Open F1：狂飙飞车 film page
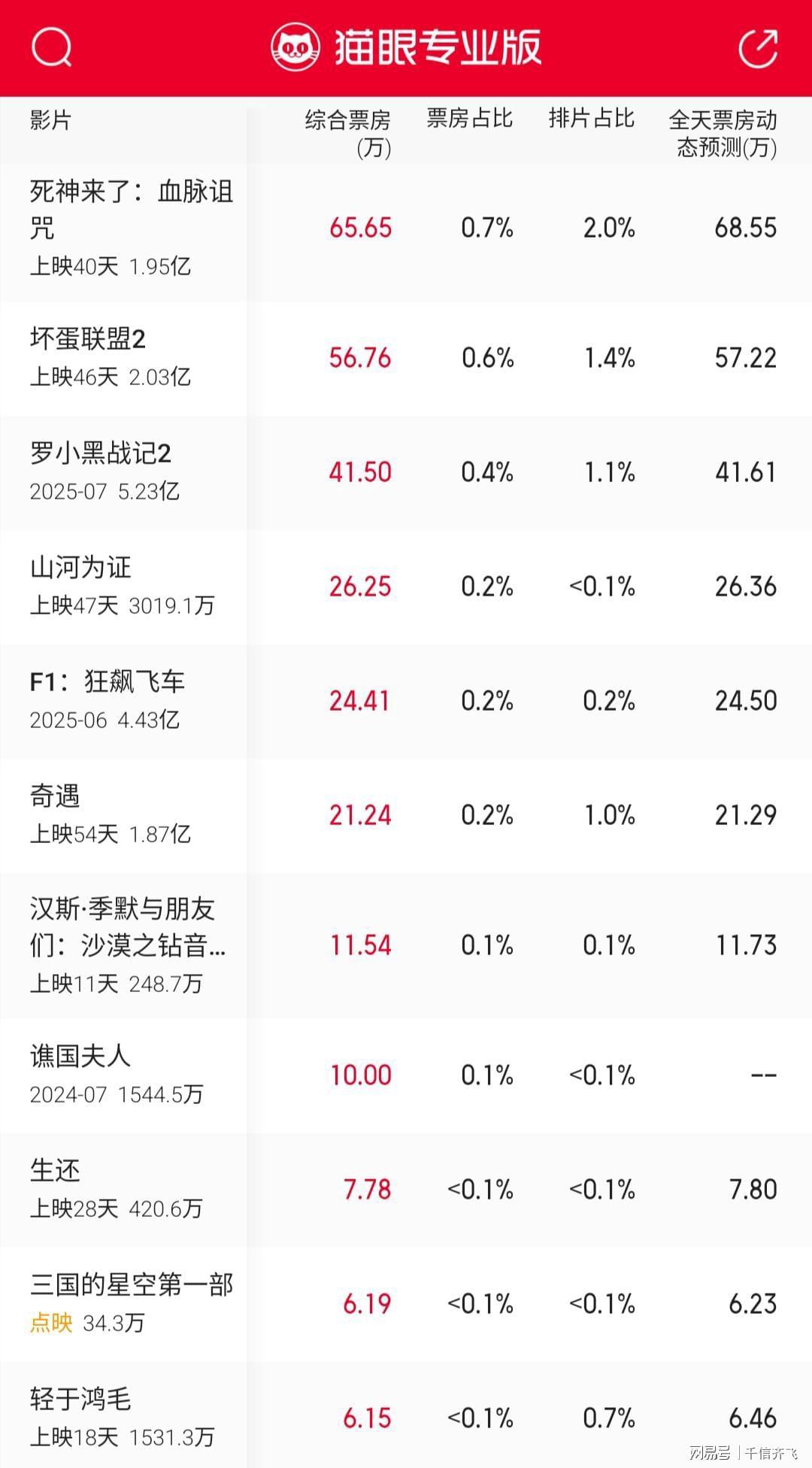Screen dimensions: 812x1468 pos(107,682)
